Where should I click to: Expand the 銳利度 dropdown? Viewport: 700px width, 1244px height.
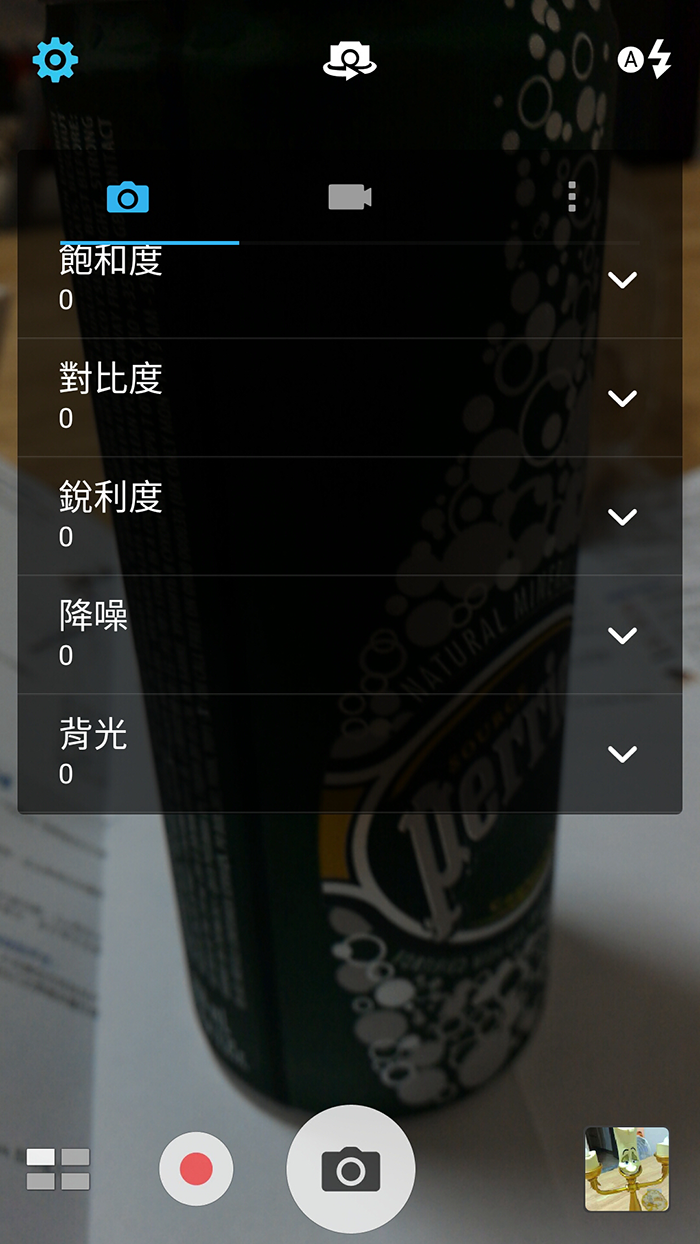(x=622, y=517)
